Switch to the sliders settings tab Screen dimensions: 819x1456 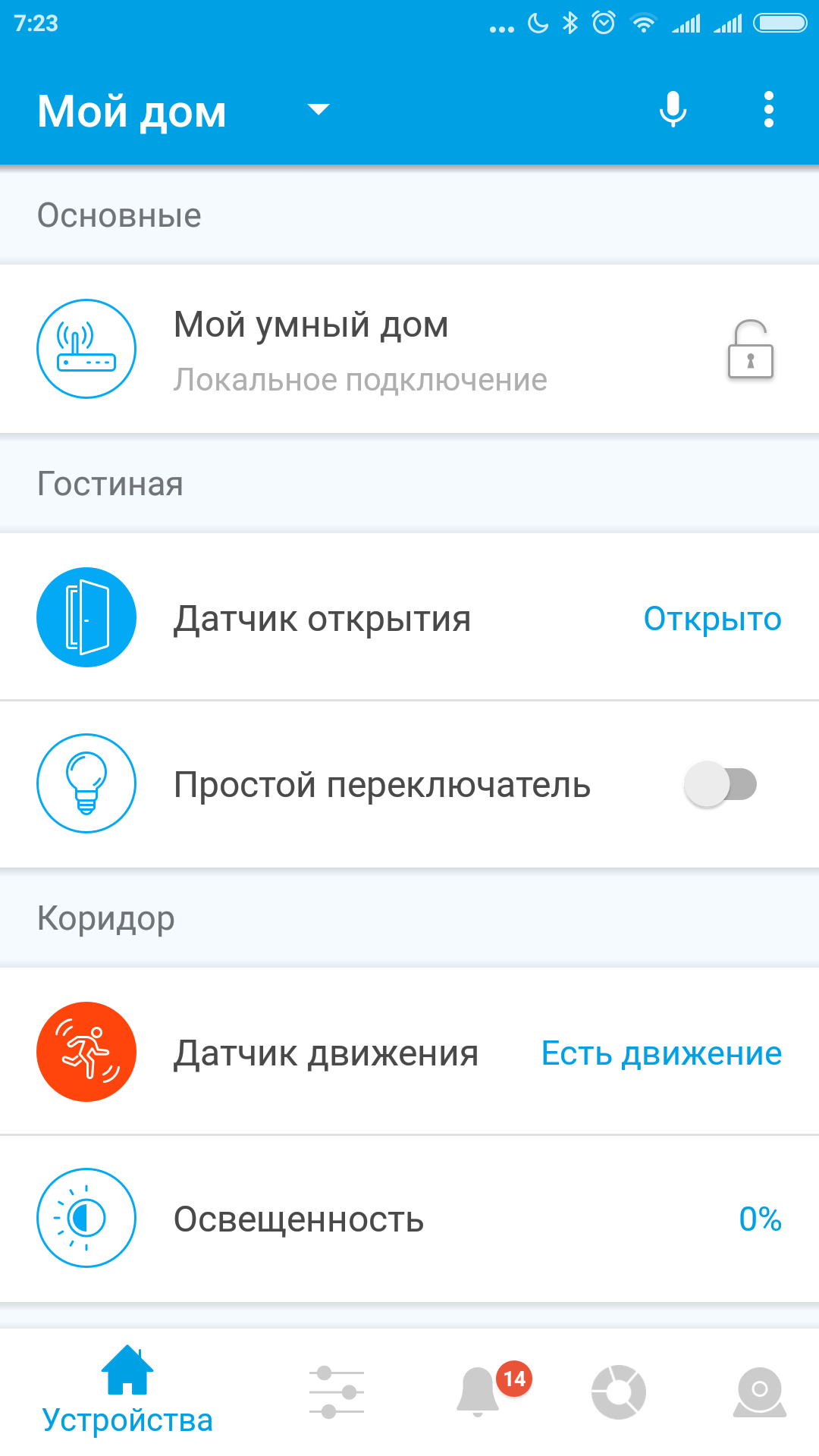point(336,1392)
